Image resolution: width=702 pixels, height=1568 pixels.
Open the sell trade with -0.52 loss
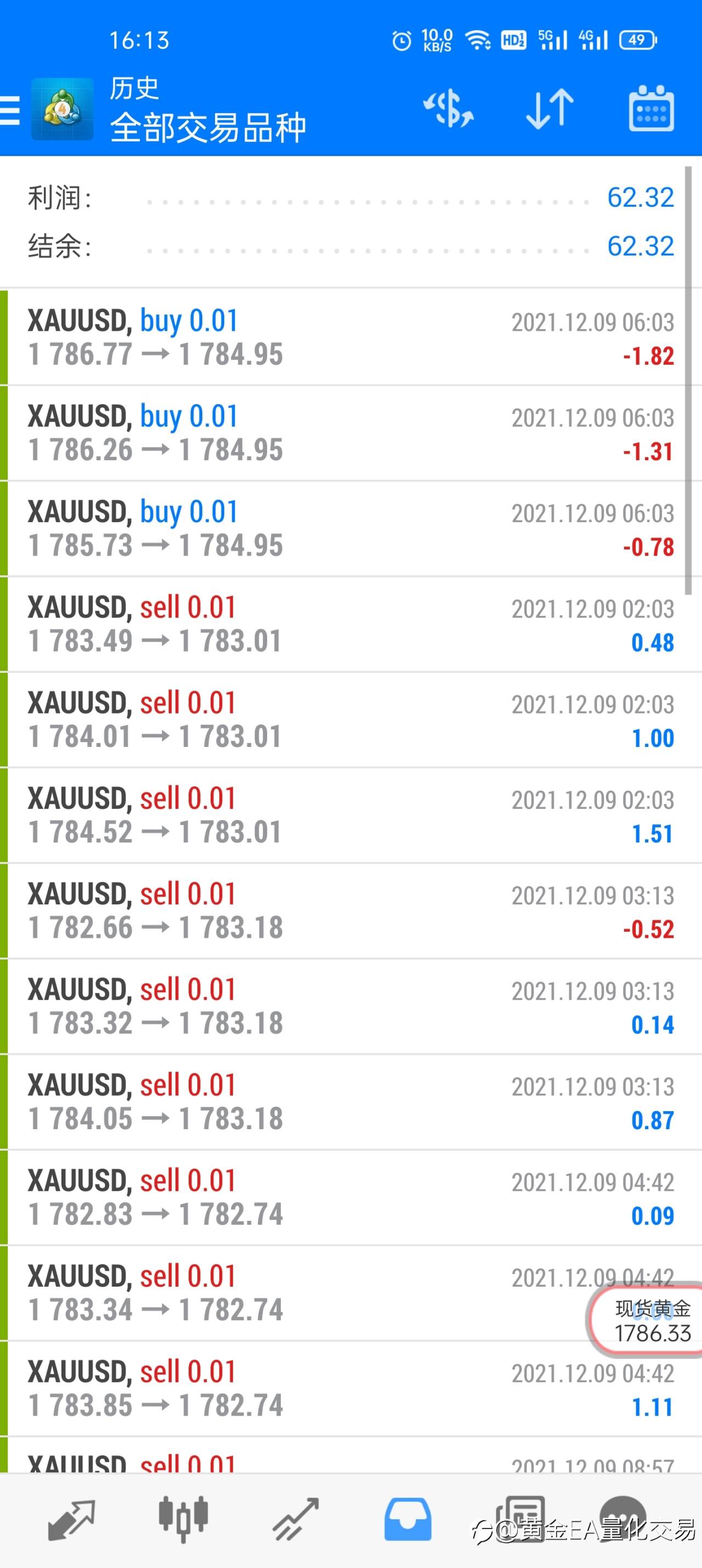pos(350,911)
